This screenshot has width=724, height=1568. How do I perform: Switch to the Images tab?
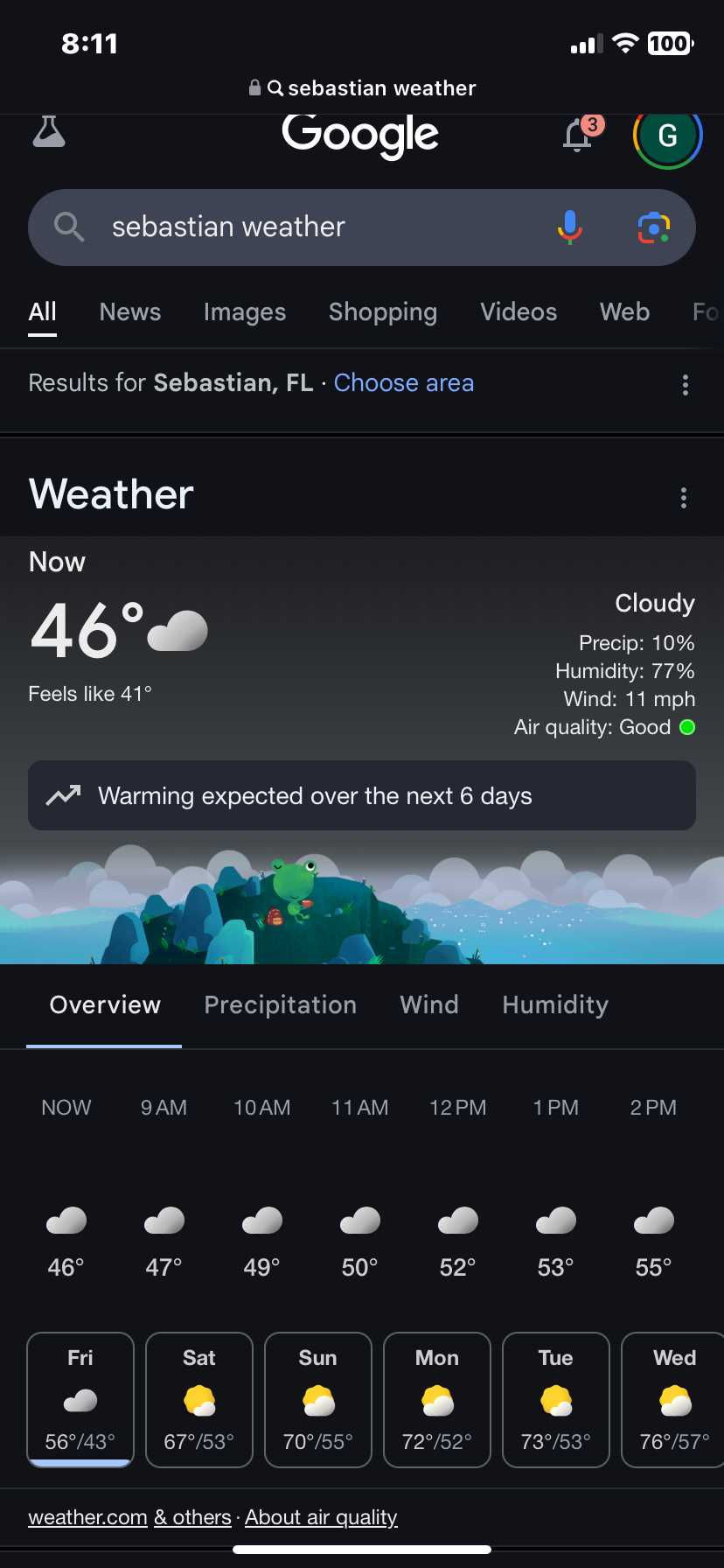pyautogui.click(x=245, y=312)
